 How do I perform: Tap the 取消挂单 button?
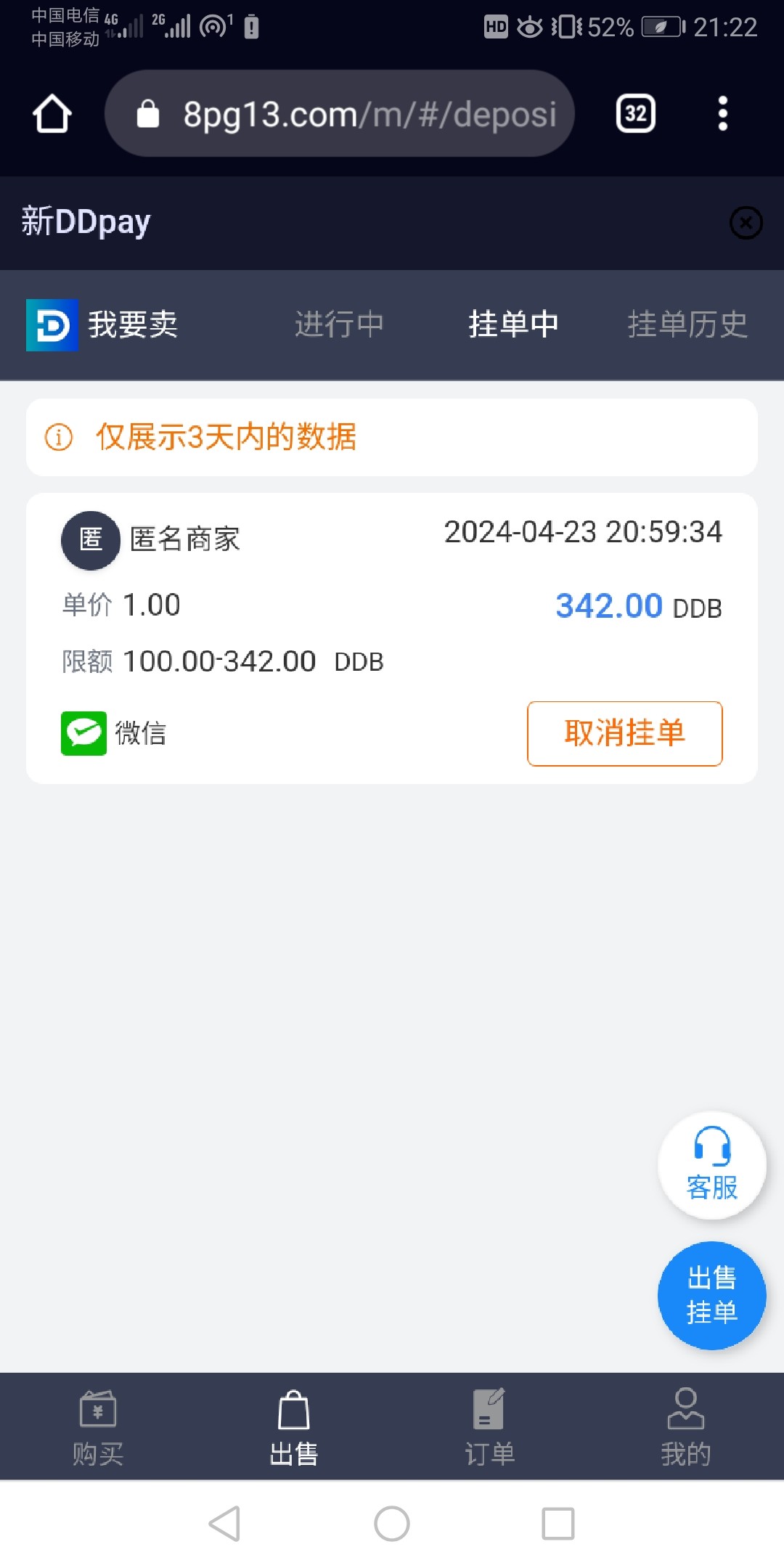(624, 734)
